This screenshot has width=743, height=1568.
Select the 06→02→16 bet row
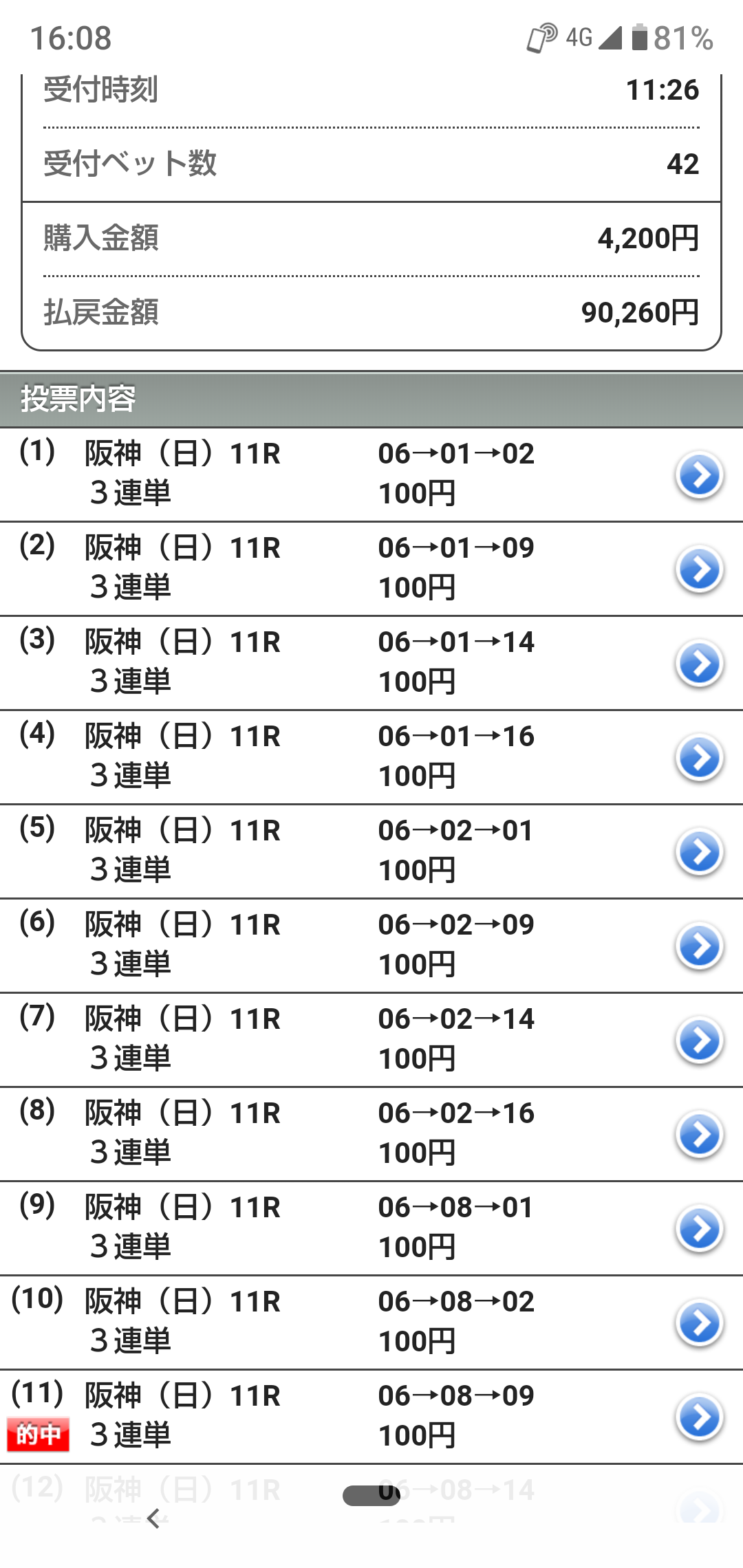tap(699, 1134)
